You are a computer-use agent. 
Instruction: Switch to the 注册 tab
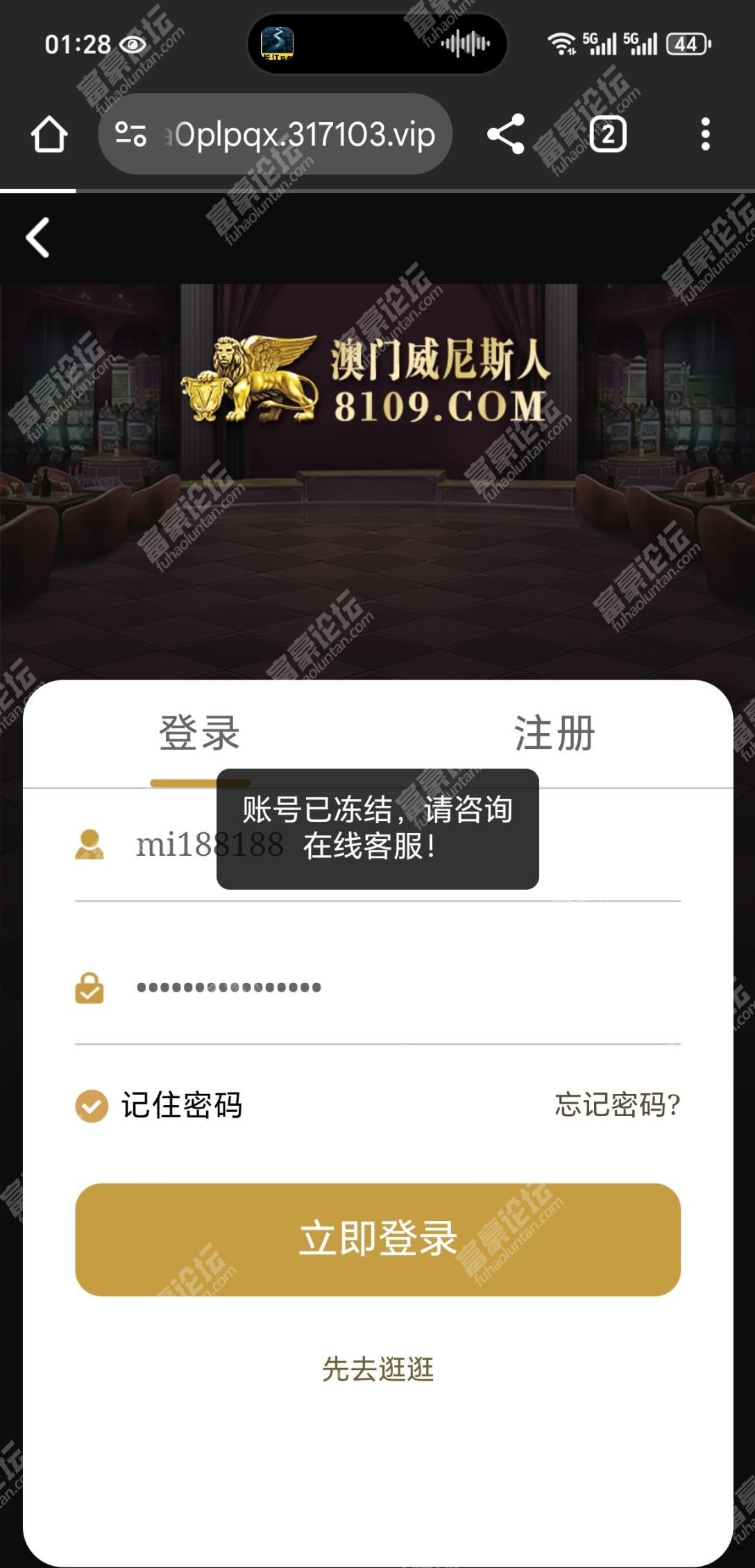point(554,734)
